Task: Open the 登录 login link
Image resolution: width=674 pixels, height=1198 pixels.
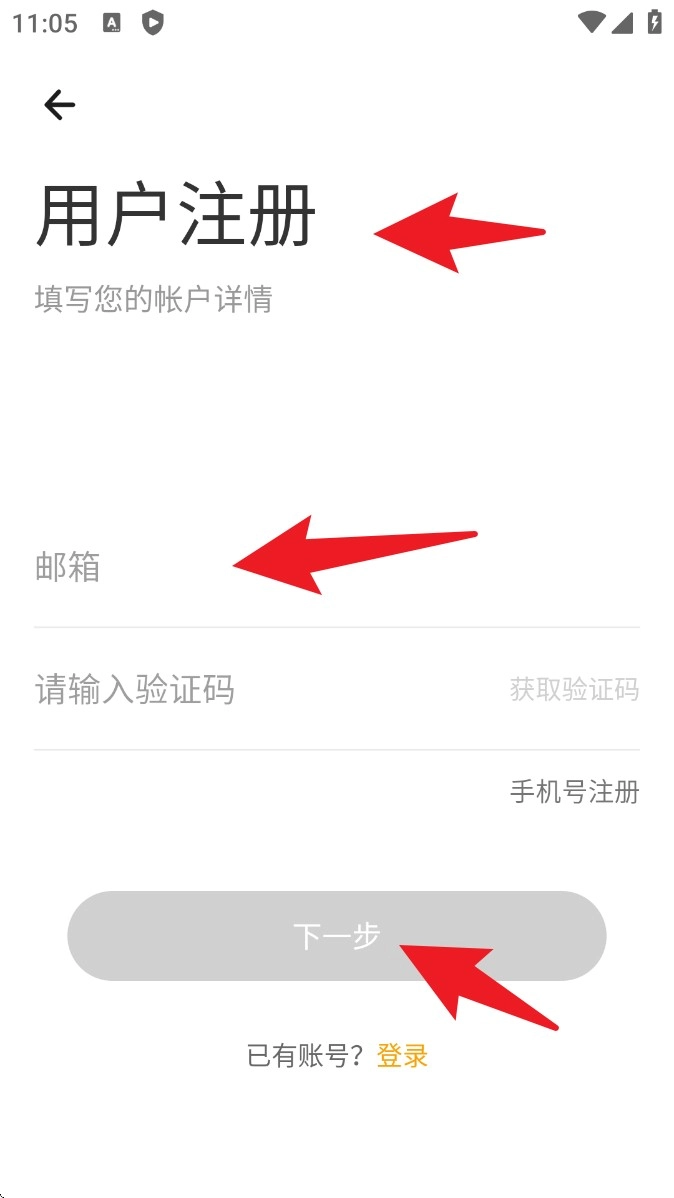Action: click(402, 1056)
